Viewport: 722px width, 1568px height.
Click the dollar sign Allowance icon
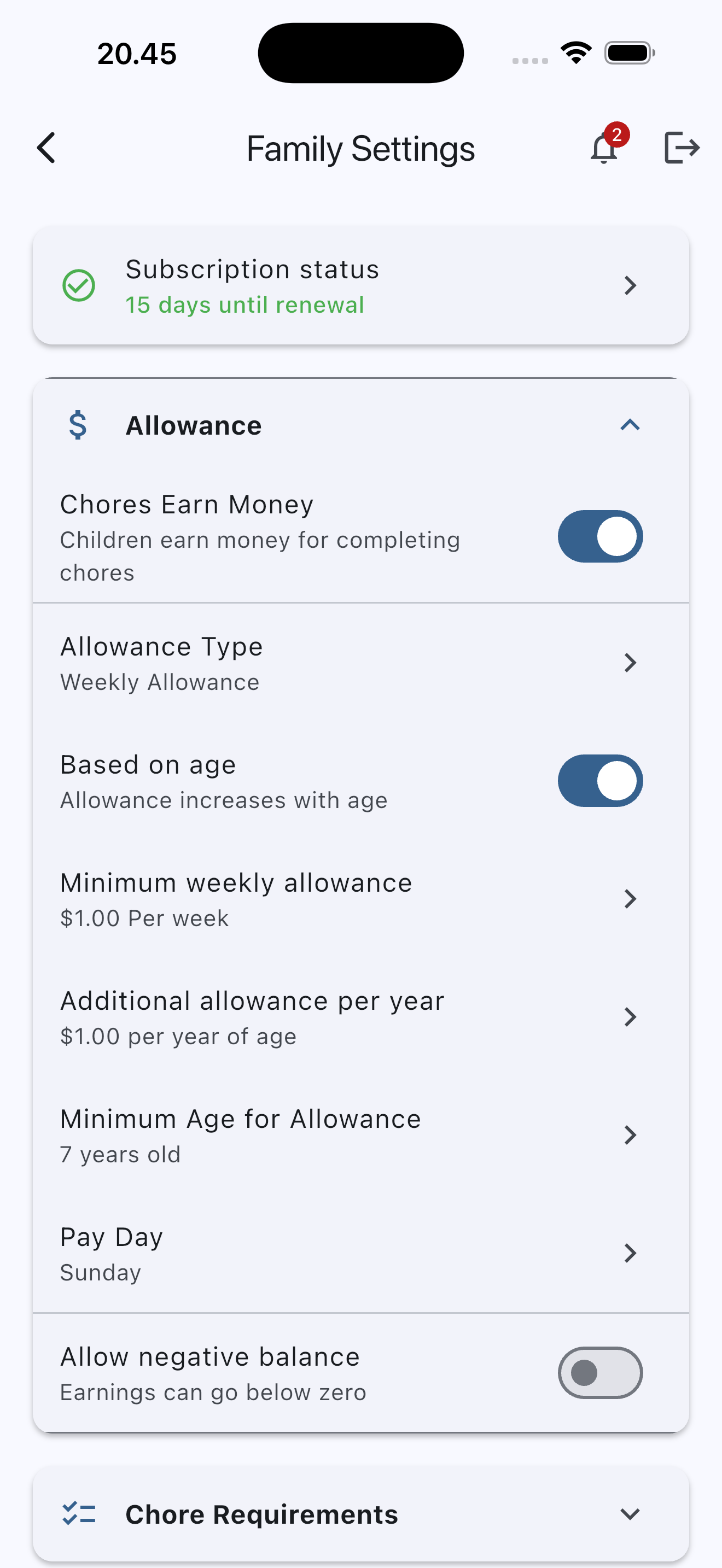coord(77,425)
